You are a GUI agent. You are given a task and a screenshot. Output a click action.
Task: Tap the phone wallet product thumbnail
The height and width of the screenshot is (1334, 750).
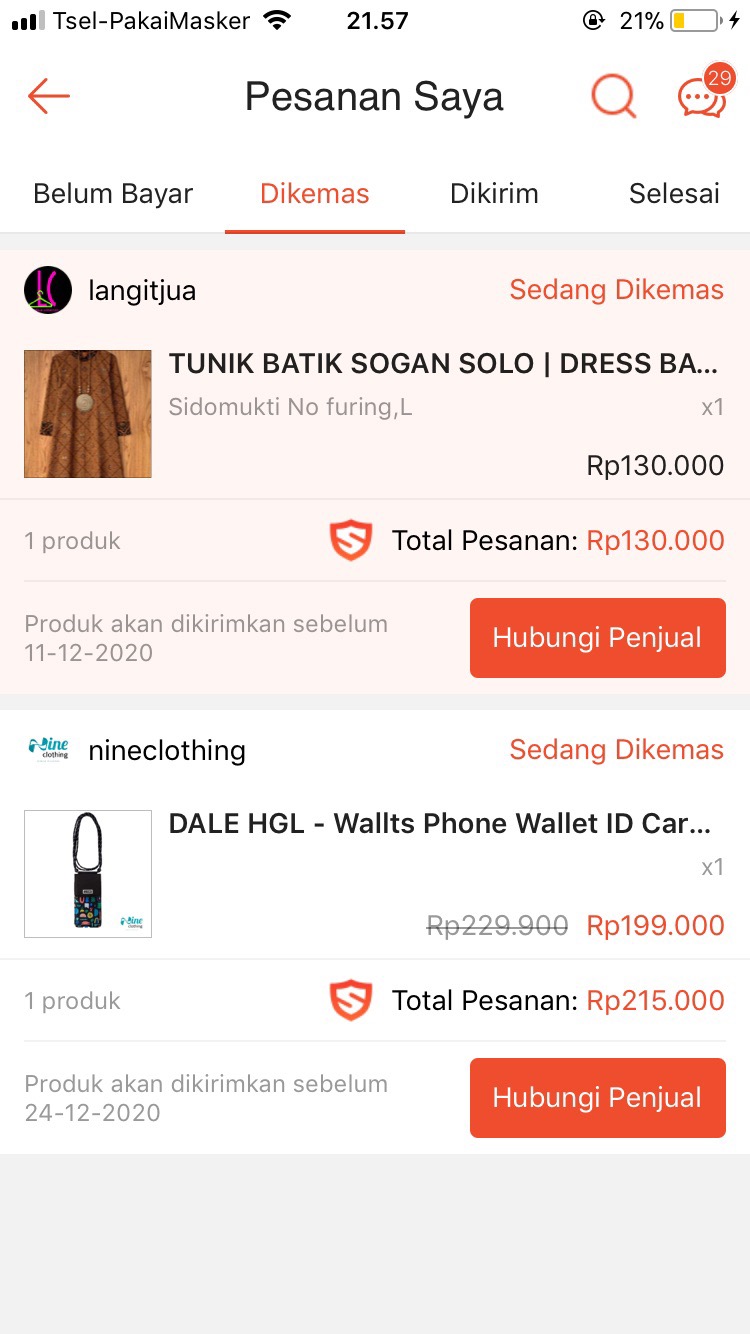click(x=87, y=873)
